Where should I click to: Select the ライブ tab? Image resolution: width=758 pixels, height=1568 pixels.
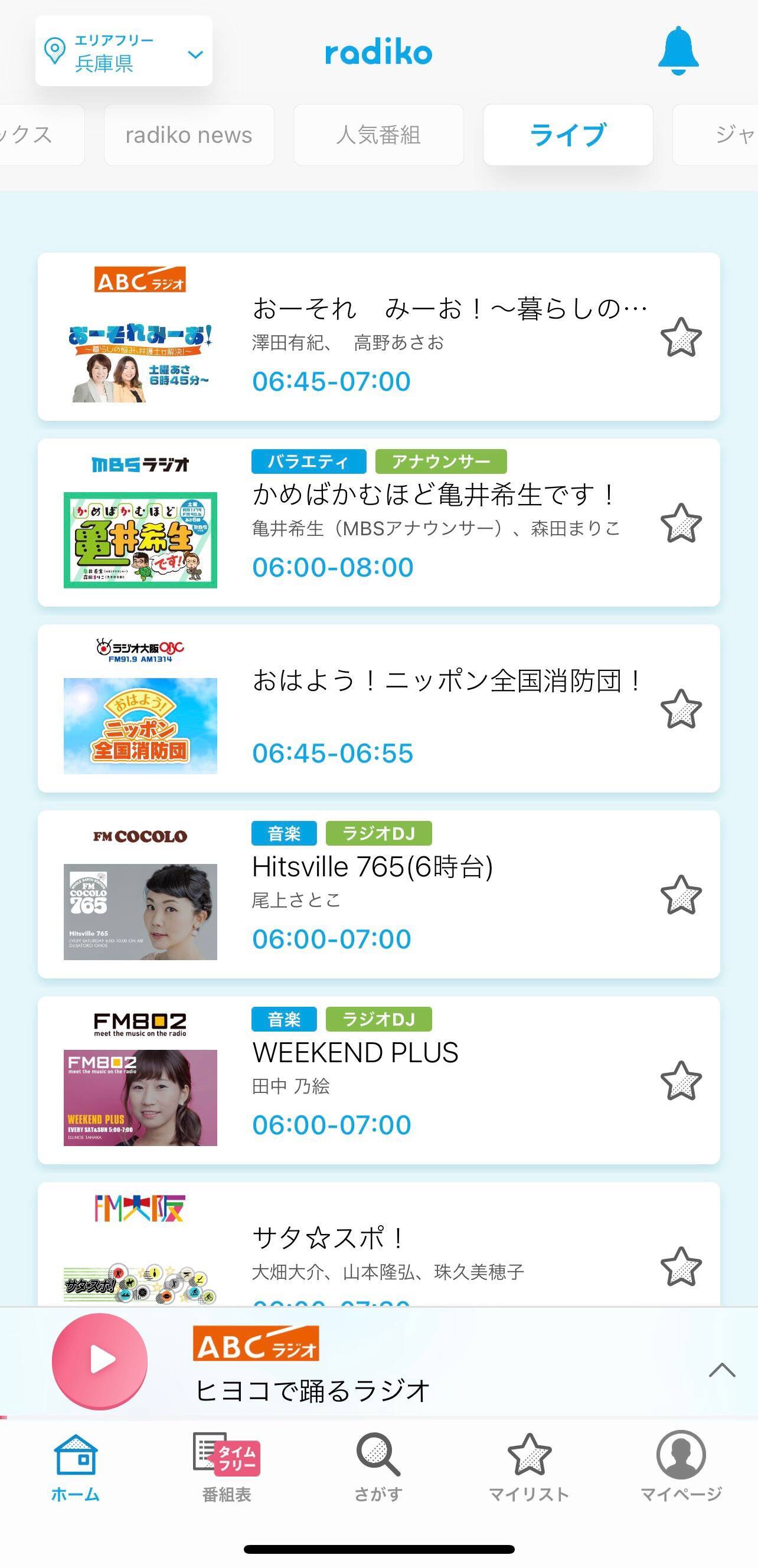(567, 135)
